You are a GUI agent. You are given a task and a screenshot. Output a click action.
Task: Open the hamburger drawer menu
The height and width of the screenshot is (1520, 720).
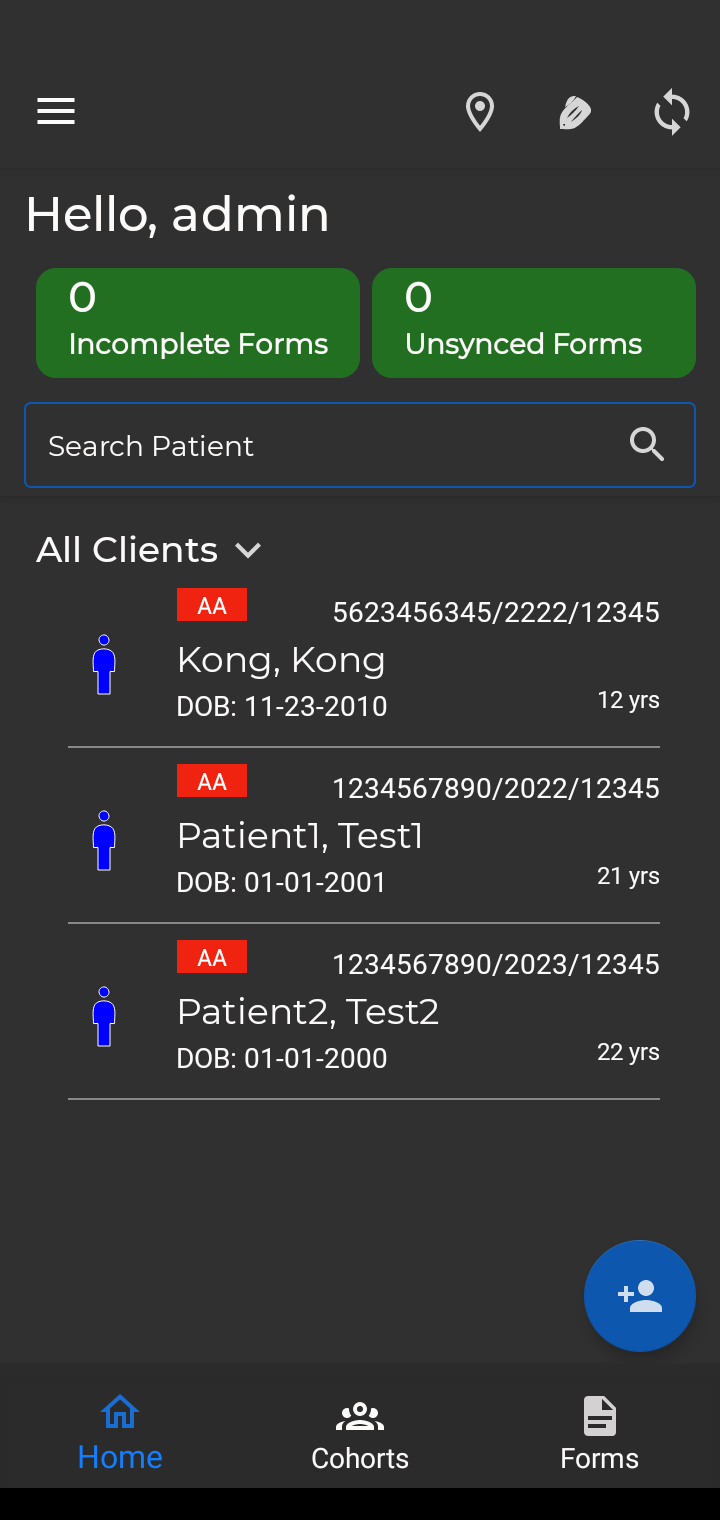[56, 111]
